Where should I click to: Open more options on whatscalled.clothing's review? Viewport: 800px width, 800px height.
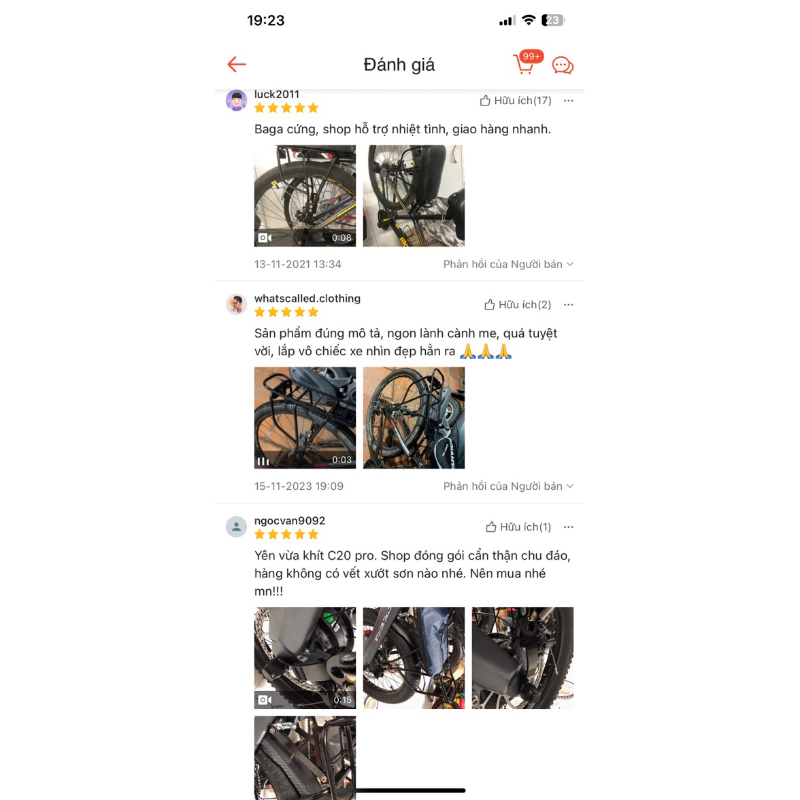tap(568, 305)
